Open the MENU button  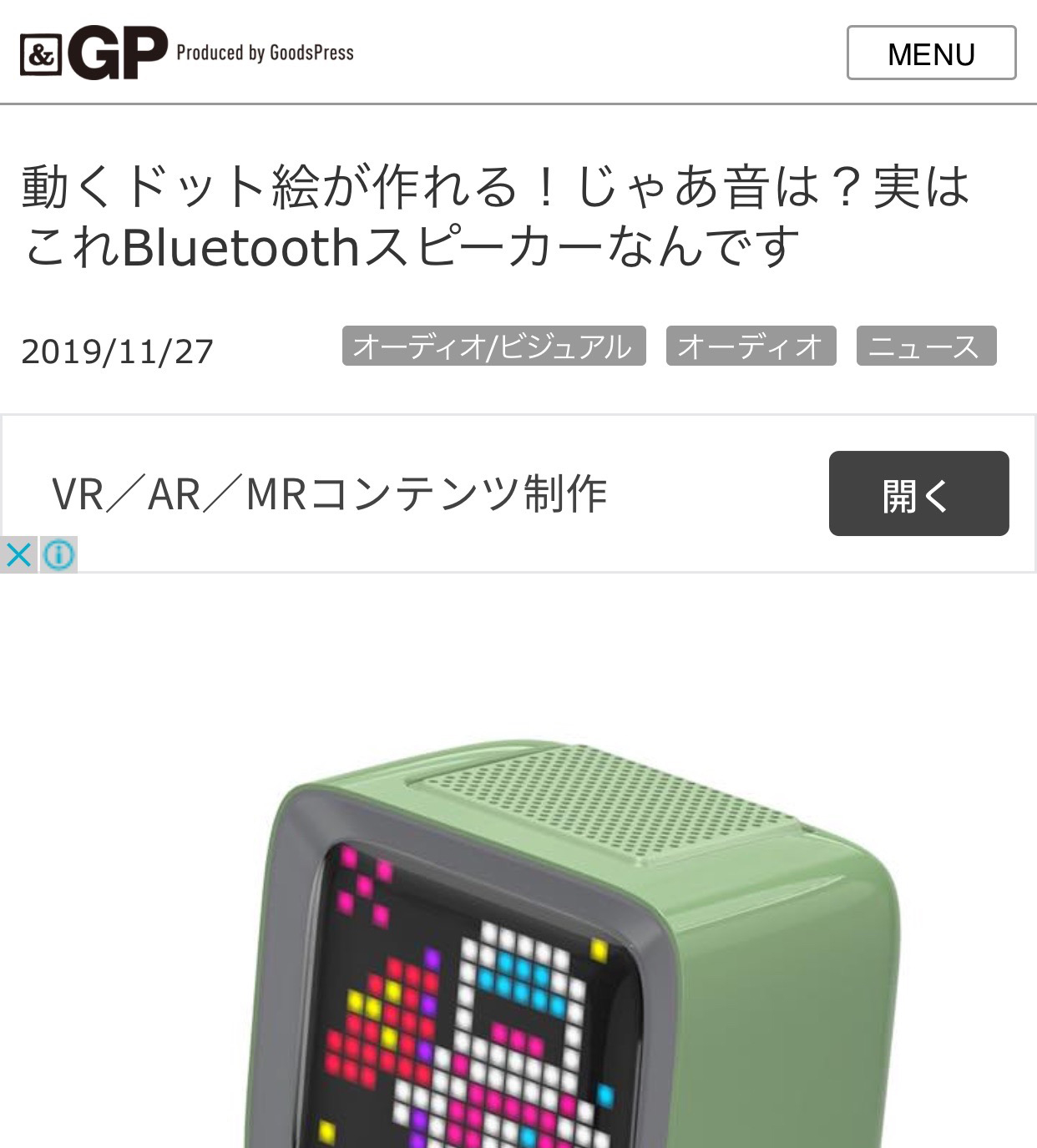pyautogui.click(x=931, y=53)
